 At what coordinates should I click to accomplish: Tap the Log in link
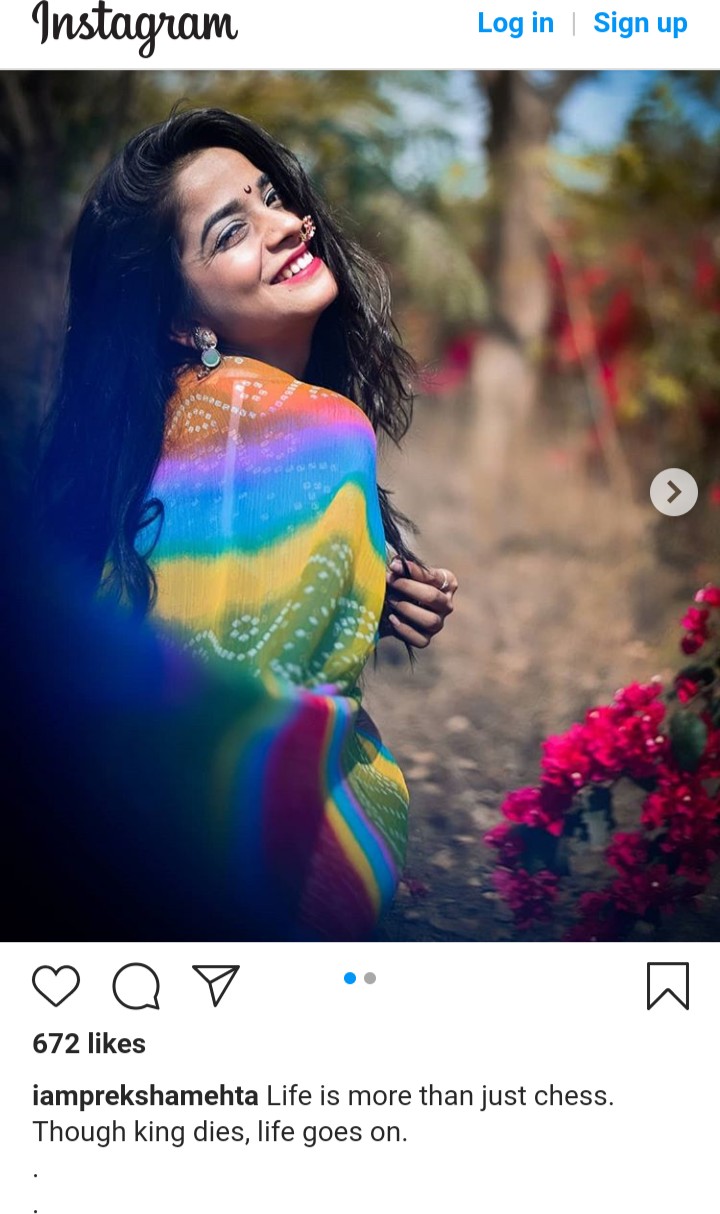point(515,23)
